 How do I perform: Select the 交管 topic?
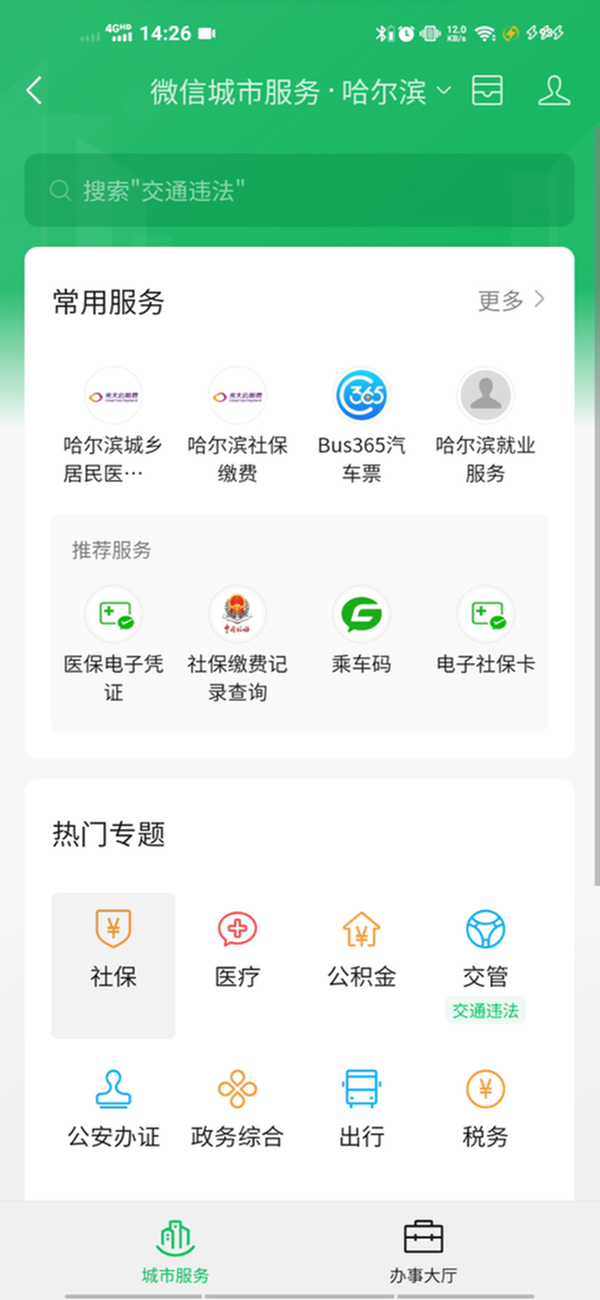[485, 950]
